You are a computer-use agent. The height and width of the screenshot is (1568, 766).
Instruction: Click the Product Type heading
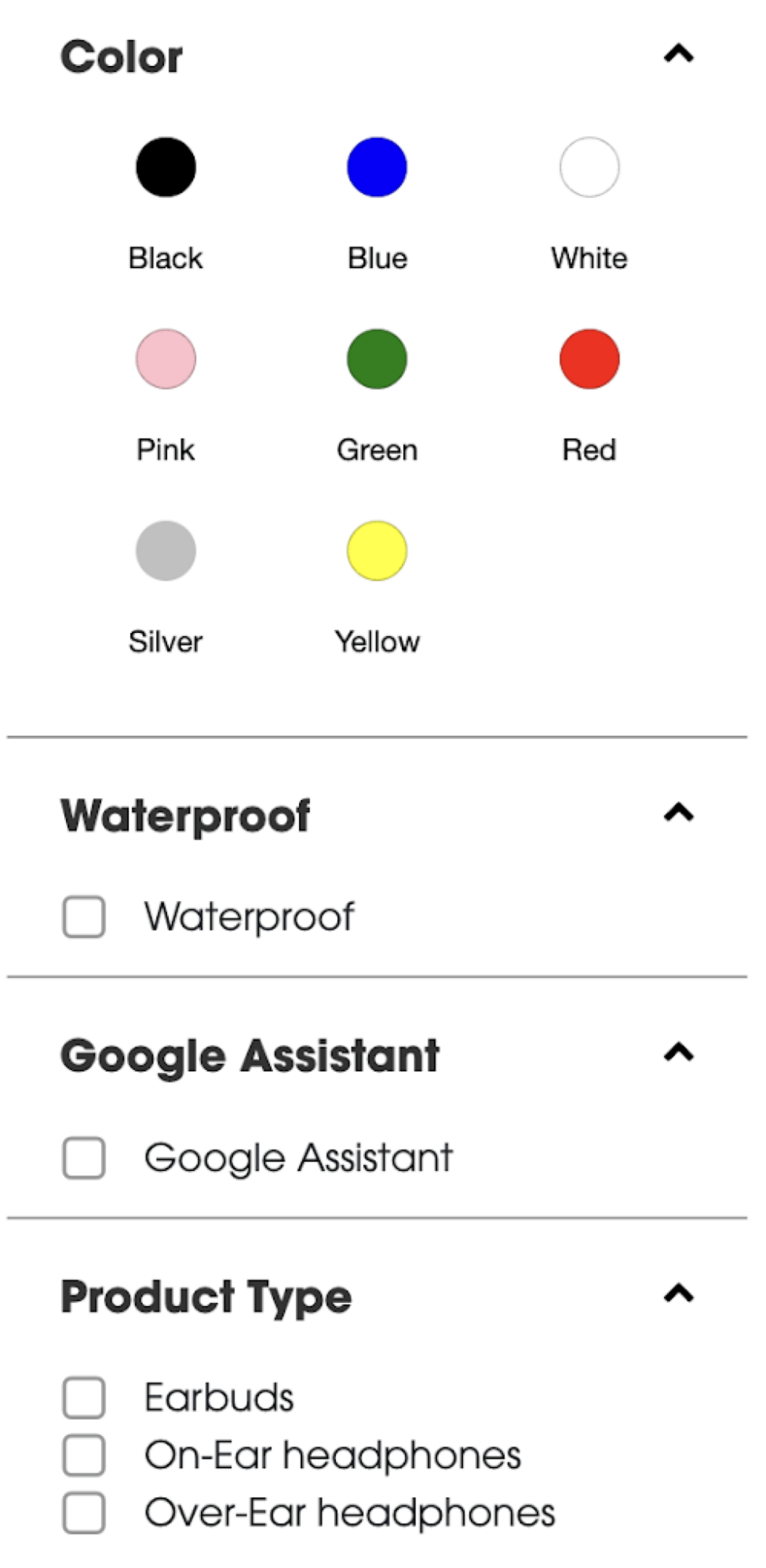204,1296
